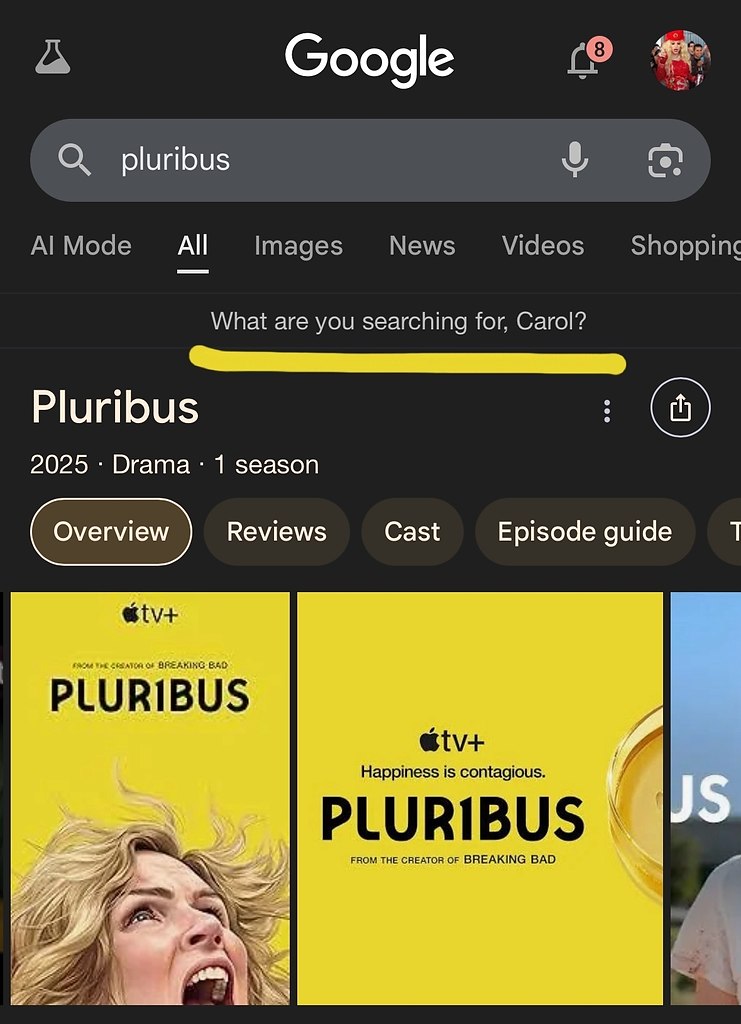Open Google Lens camera search

tap(665, 160)
